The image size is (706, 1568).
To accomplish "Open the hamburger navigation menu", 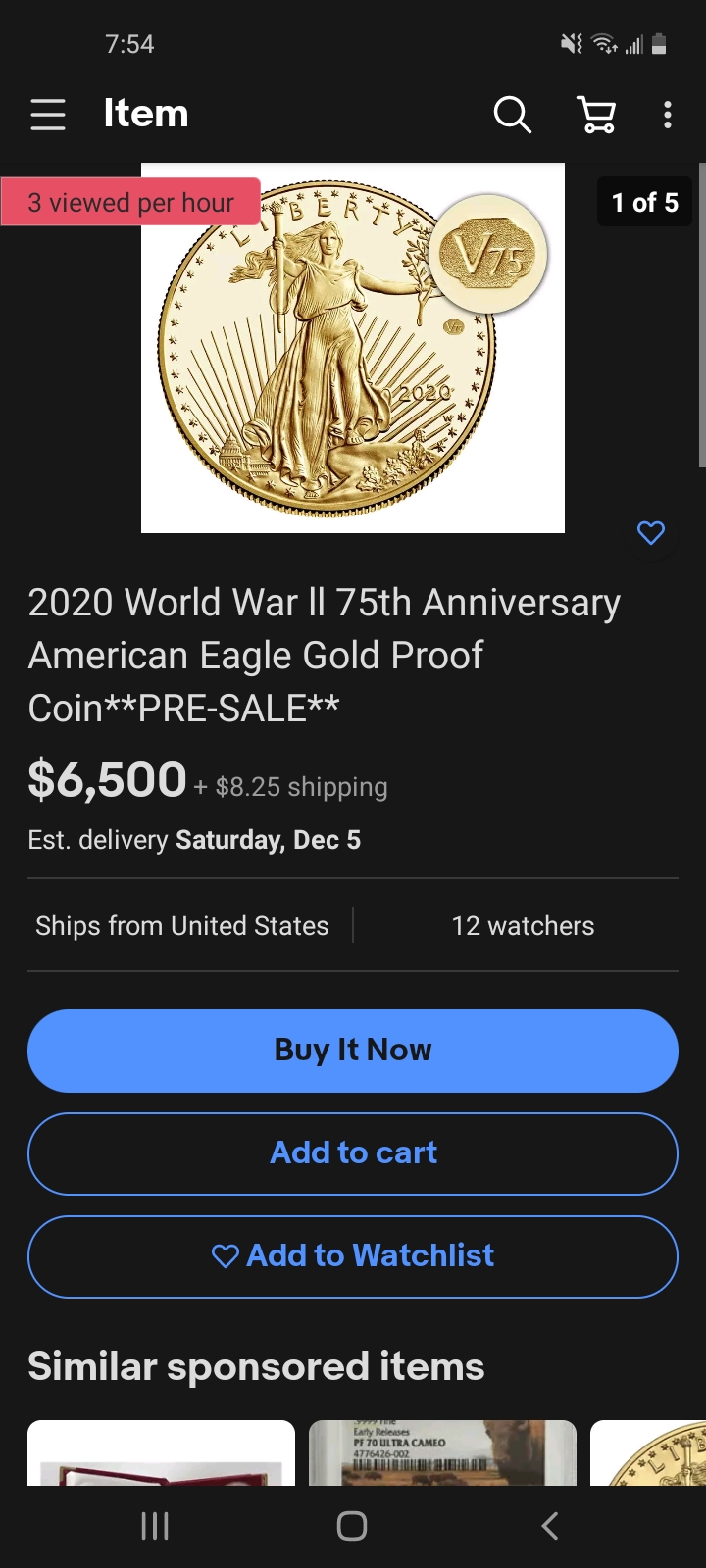I will click(x=47, y=115).
